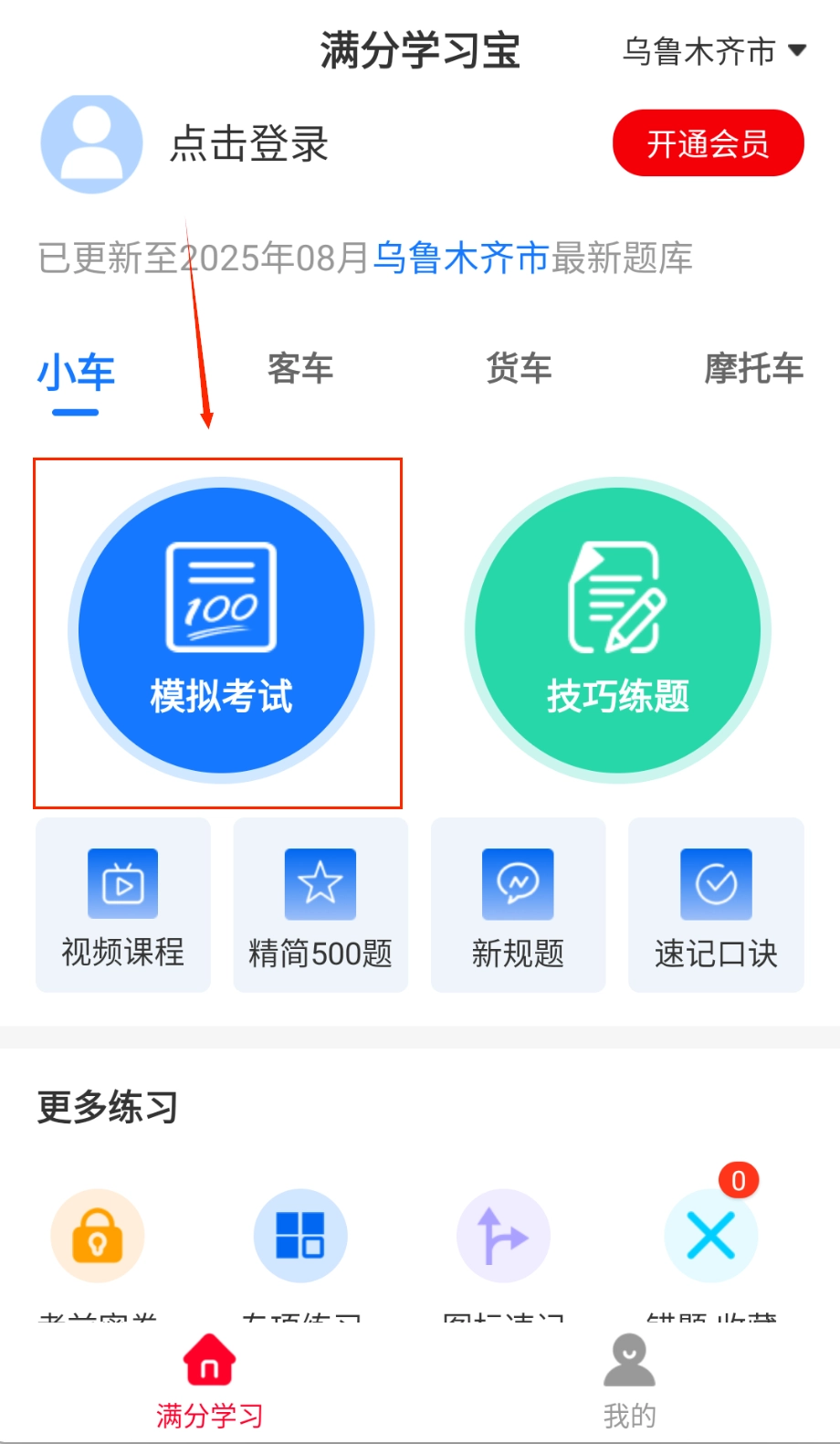Tap the 开通会员 membership button
This screenshot has height=1444, width=840.
[708, 143]
